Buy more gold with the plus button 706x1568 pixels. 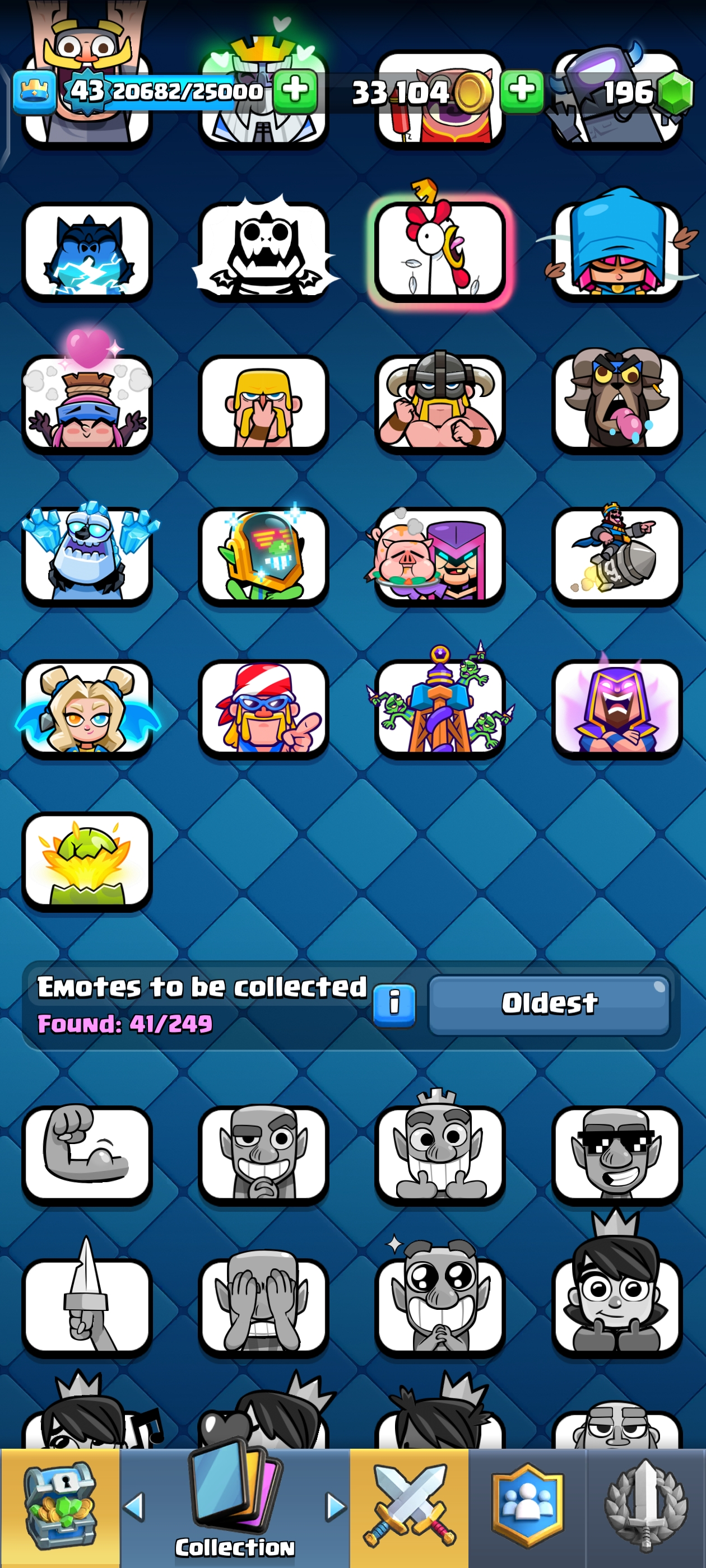coord(522,91)
